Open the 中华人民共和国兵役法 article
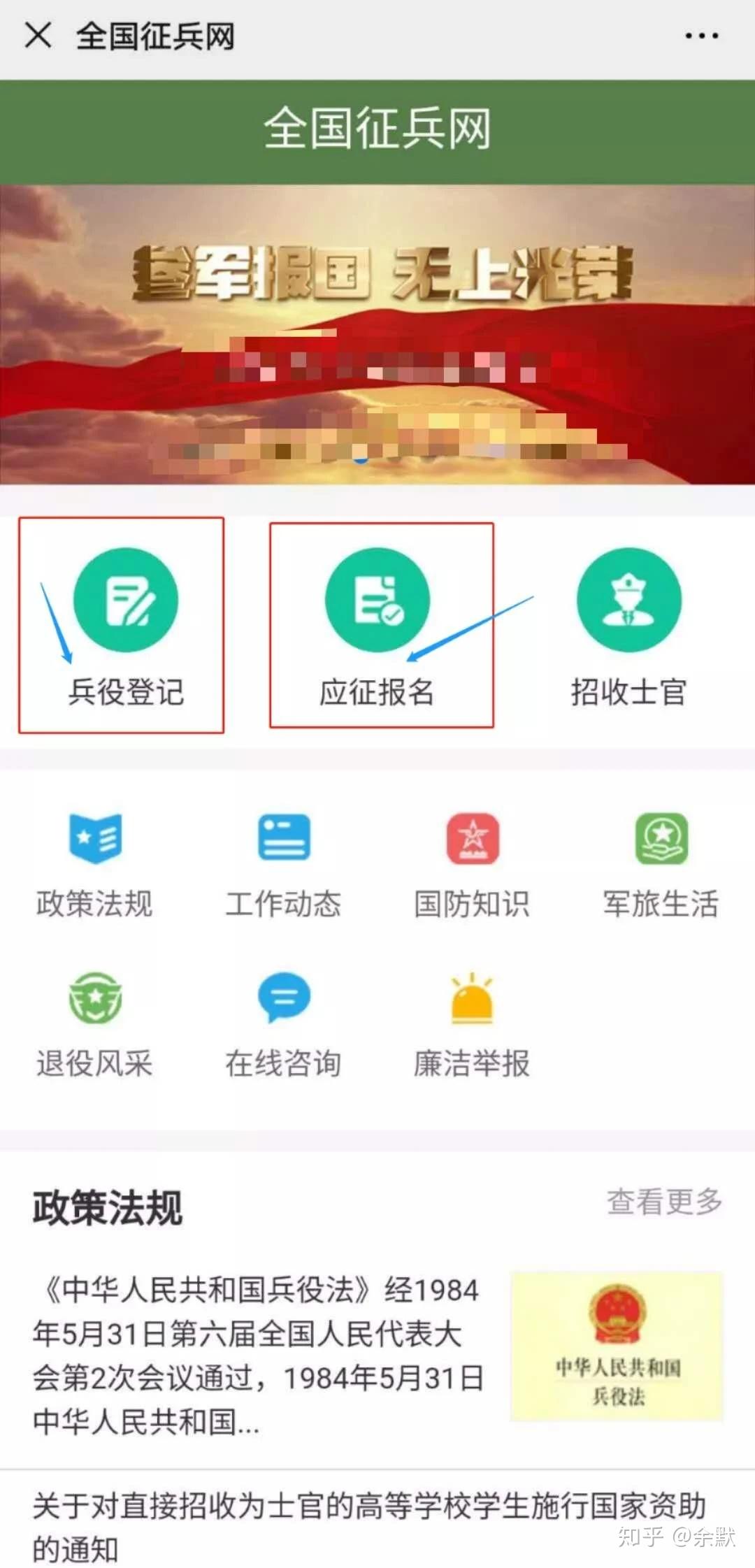This screenshot has width=755, height=1568. tap(377, 1355)
